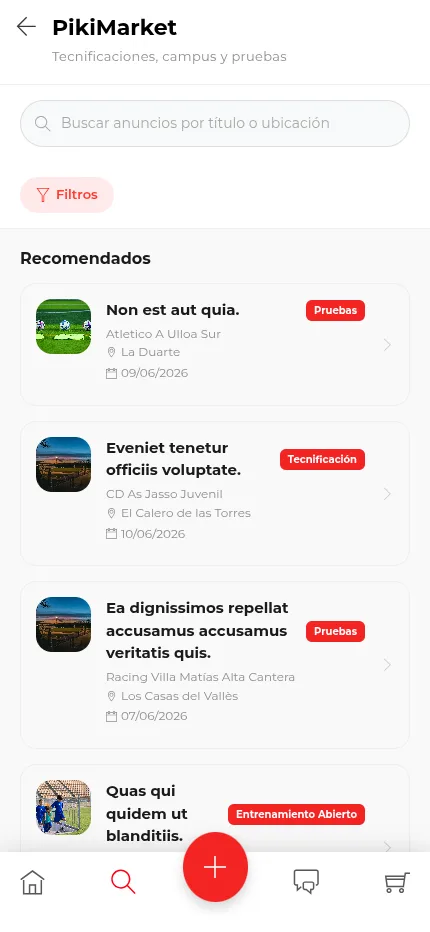
Task: Open the shopping cart tab
Action: [x=397, y=882]
